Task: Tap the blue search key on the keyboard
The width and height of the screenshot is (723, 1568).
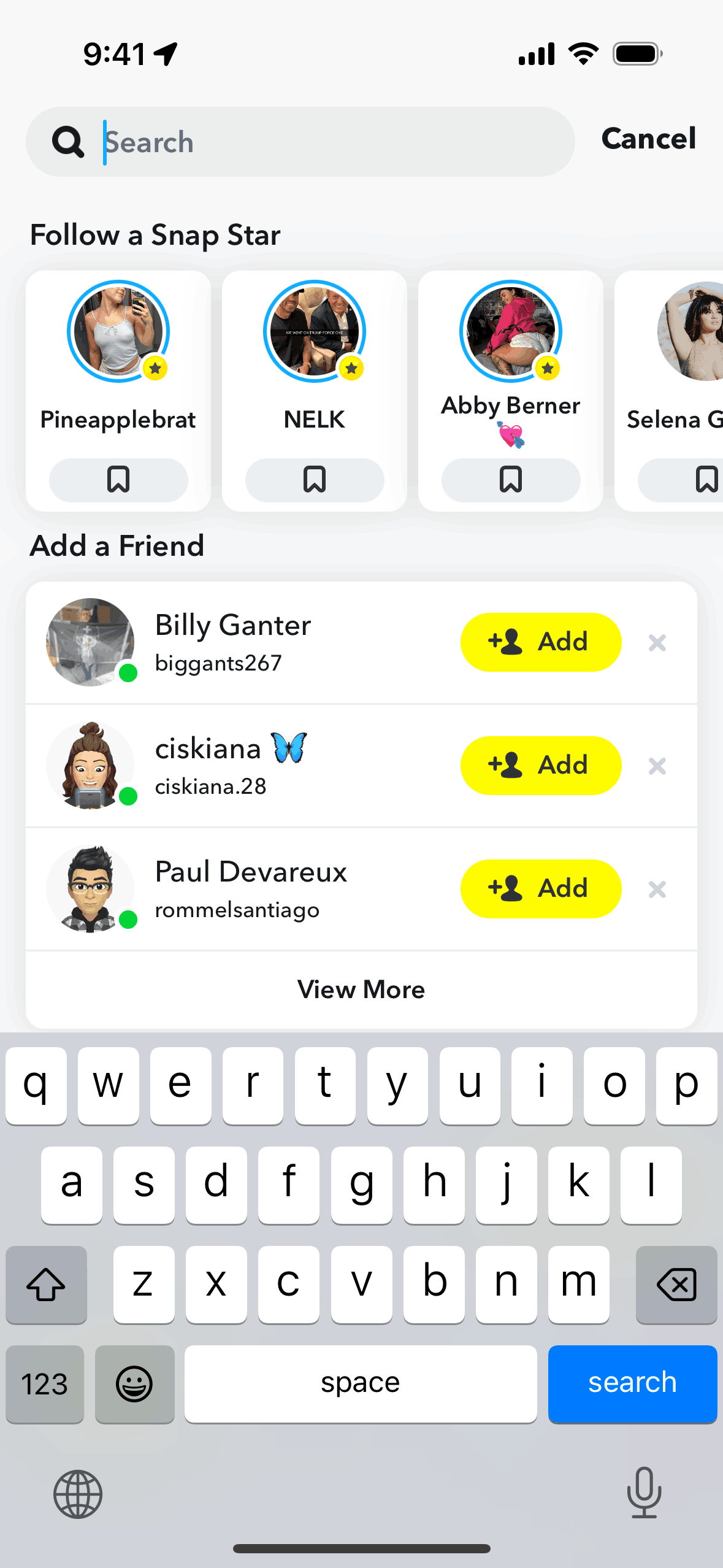Action: coord(632,1383)
